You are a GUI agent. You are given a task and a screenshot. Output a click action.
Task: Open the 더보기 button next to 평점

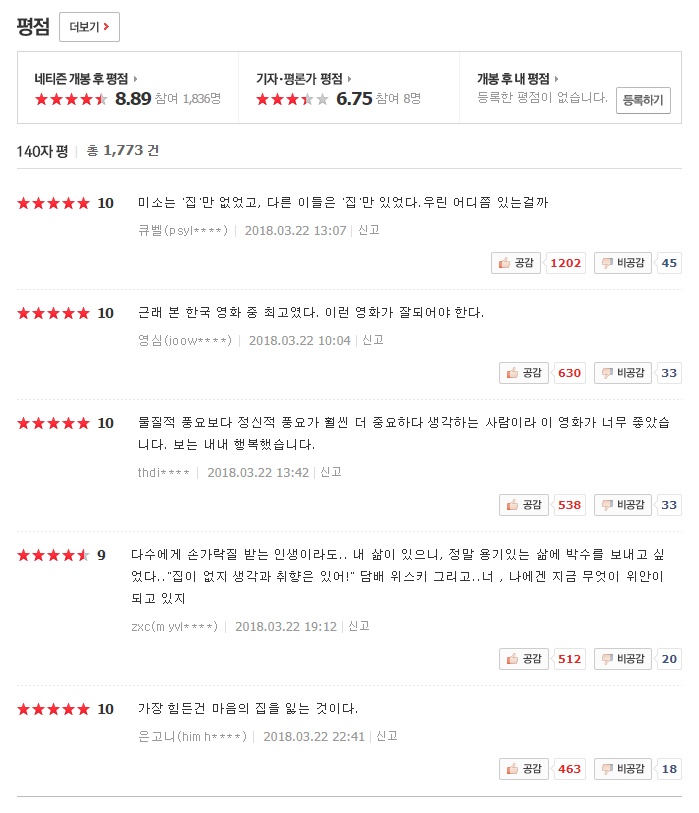click(x=89, y=27)
